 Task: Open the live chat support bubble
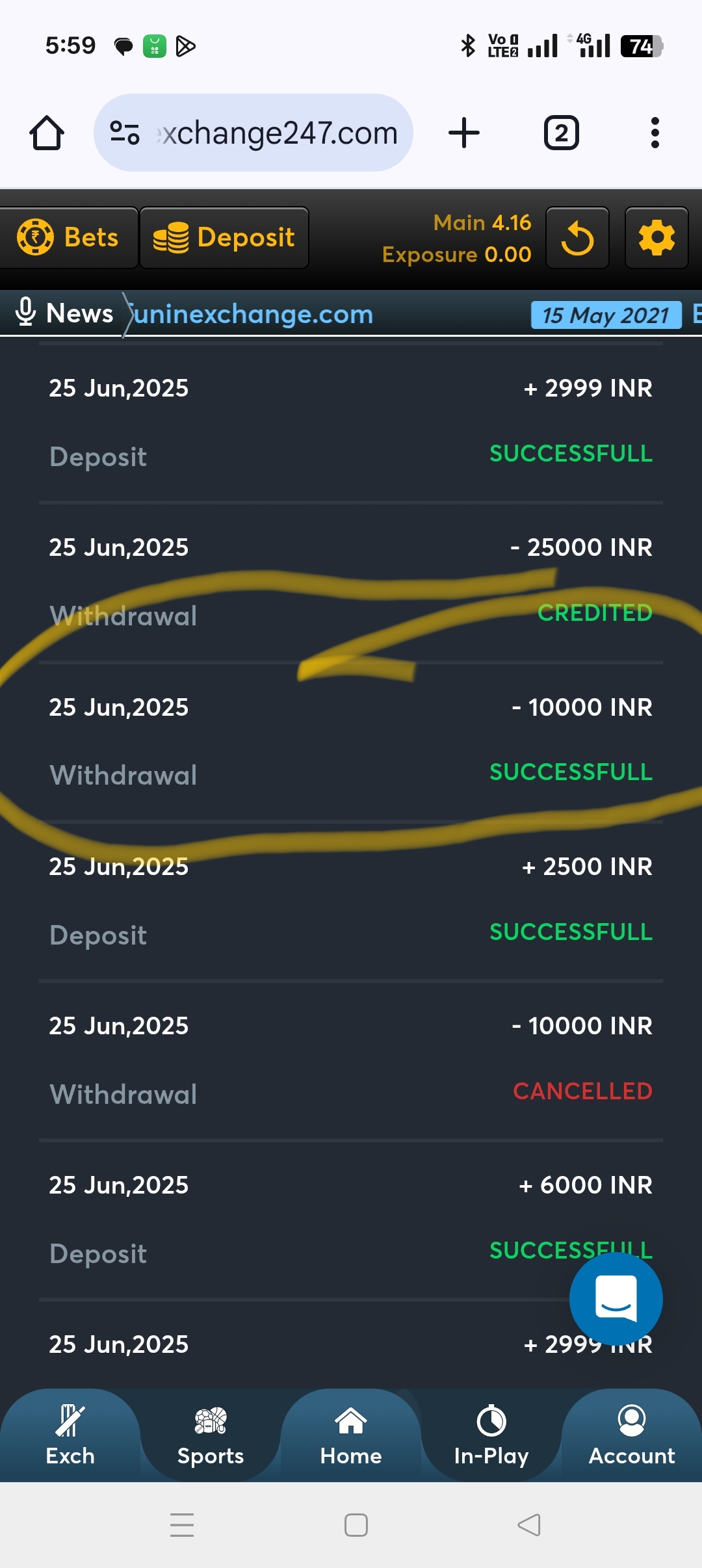pos(616,1299)
